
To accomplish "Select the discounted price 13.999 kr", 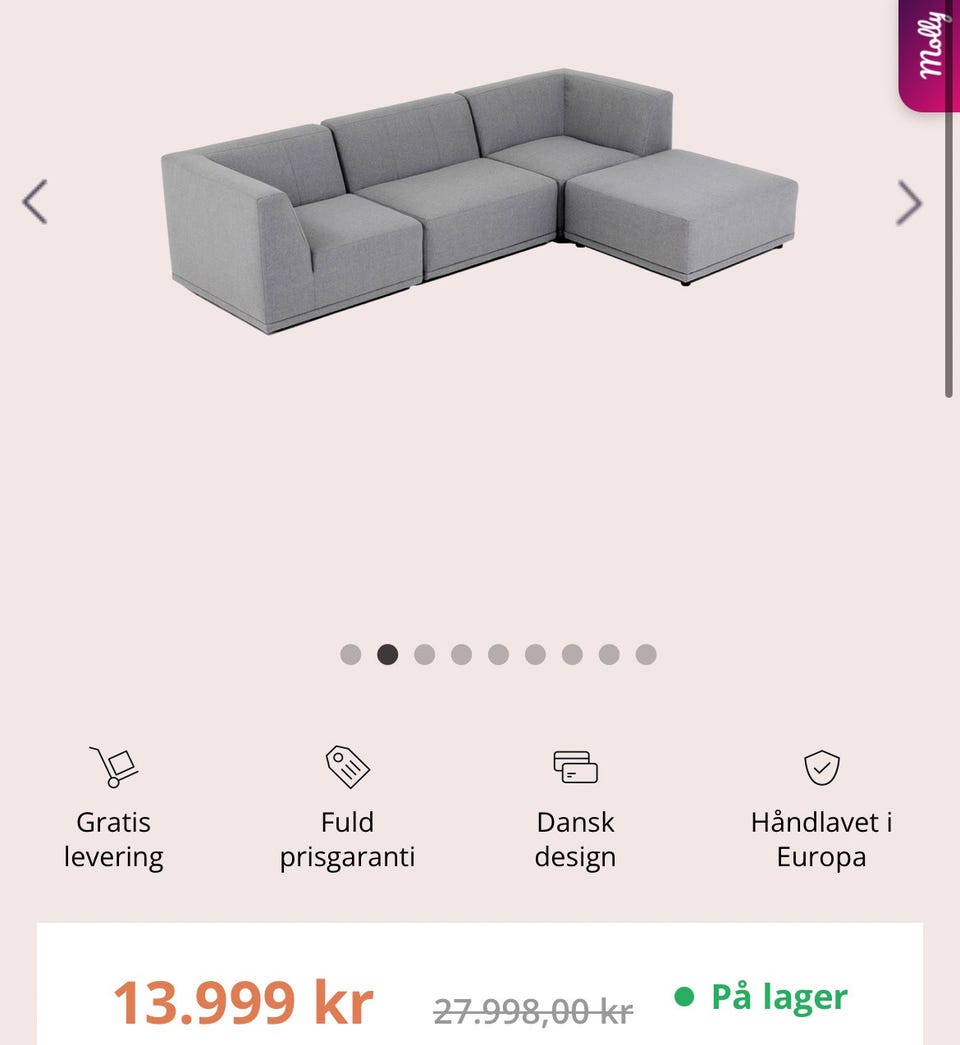I will tap(246, 996).
